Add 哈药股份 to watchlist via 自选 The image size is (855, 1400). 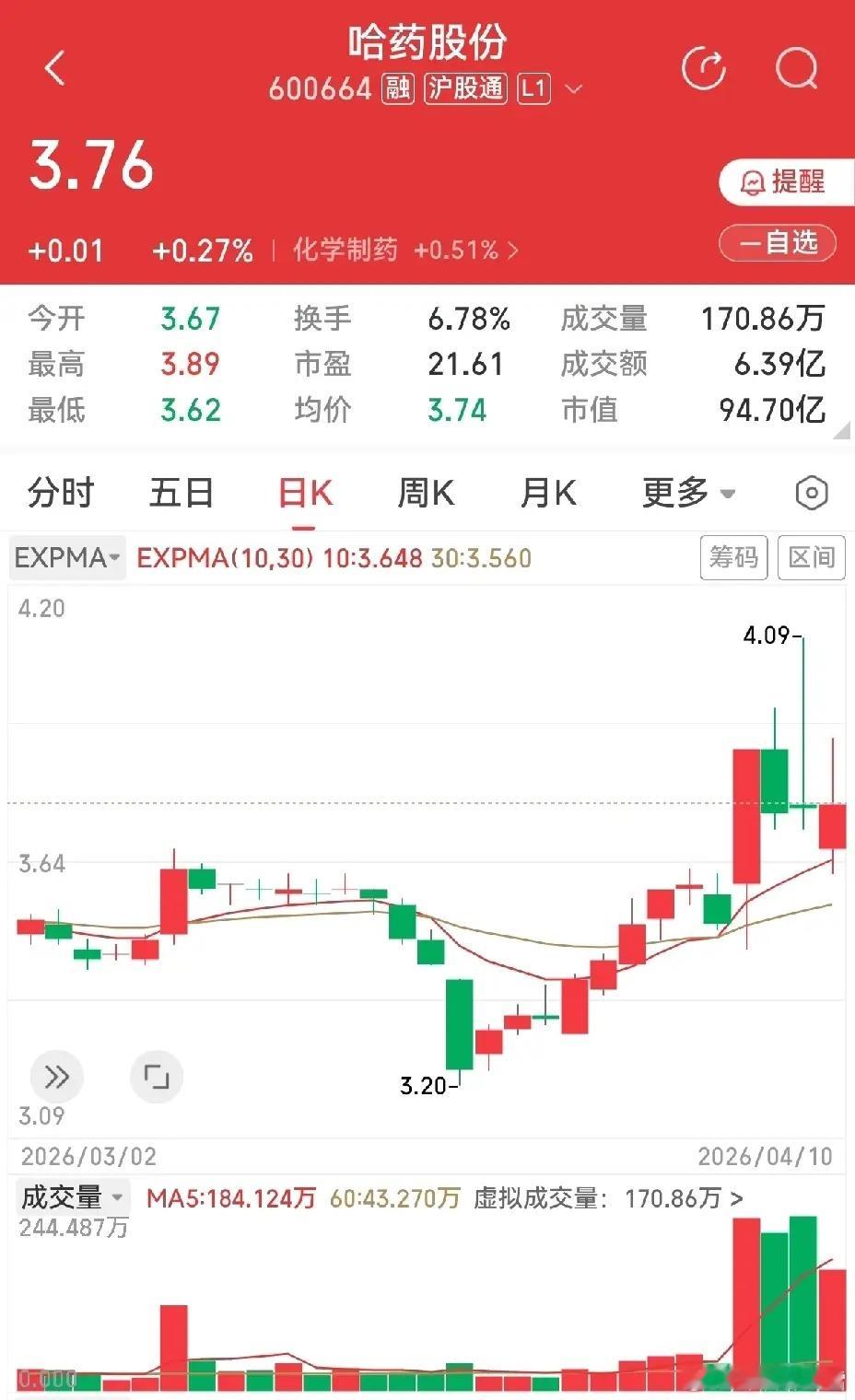tap(777, 243)
